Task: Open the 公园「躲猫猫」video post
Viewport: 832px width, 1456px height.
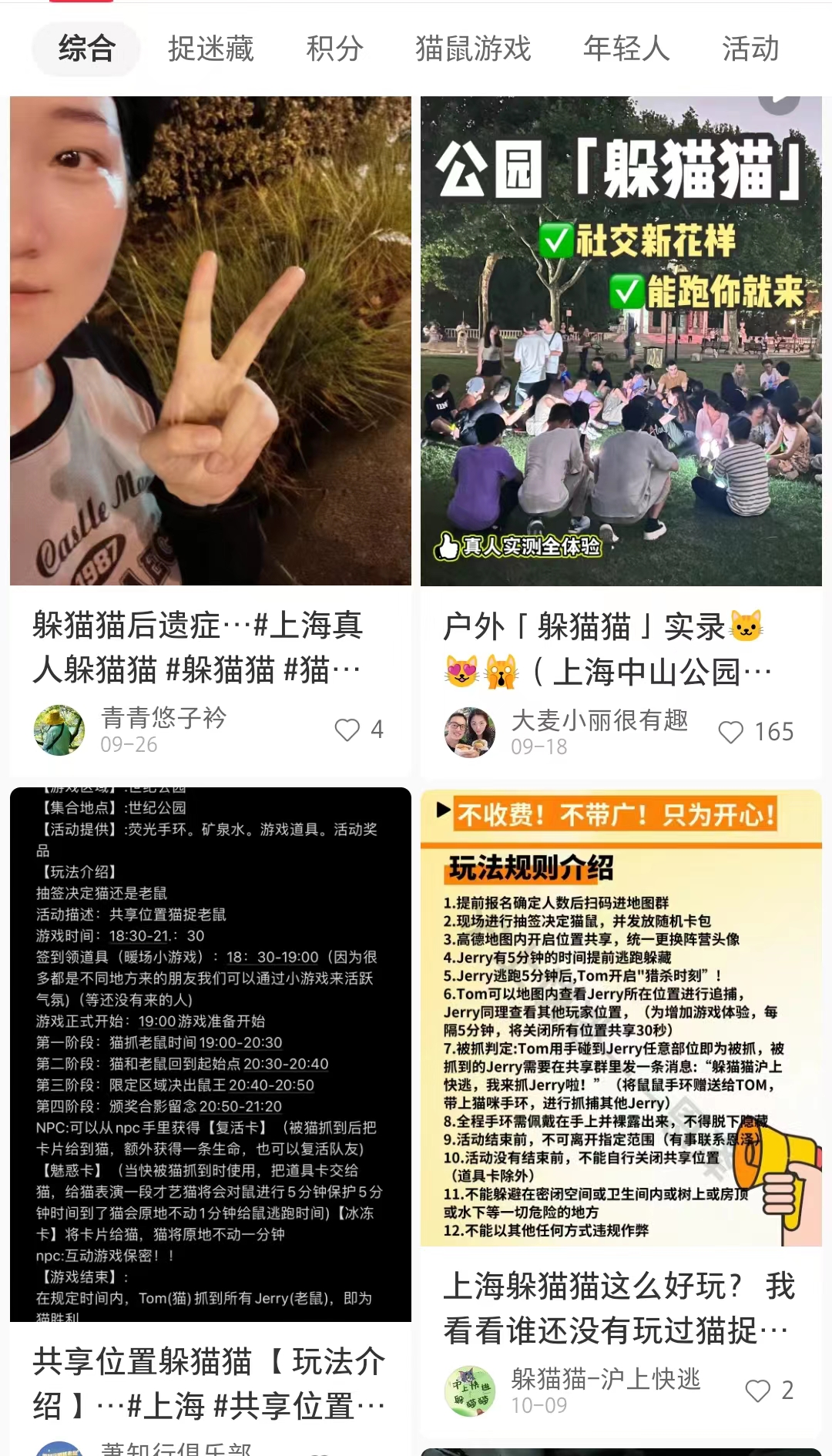Action: click(621, 341)
